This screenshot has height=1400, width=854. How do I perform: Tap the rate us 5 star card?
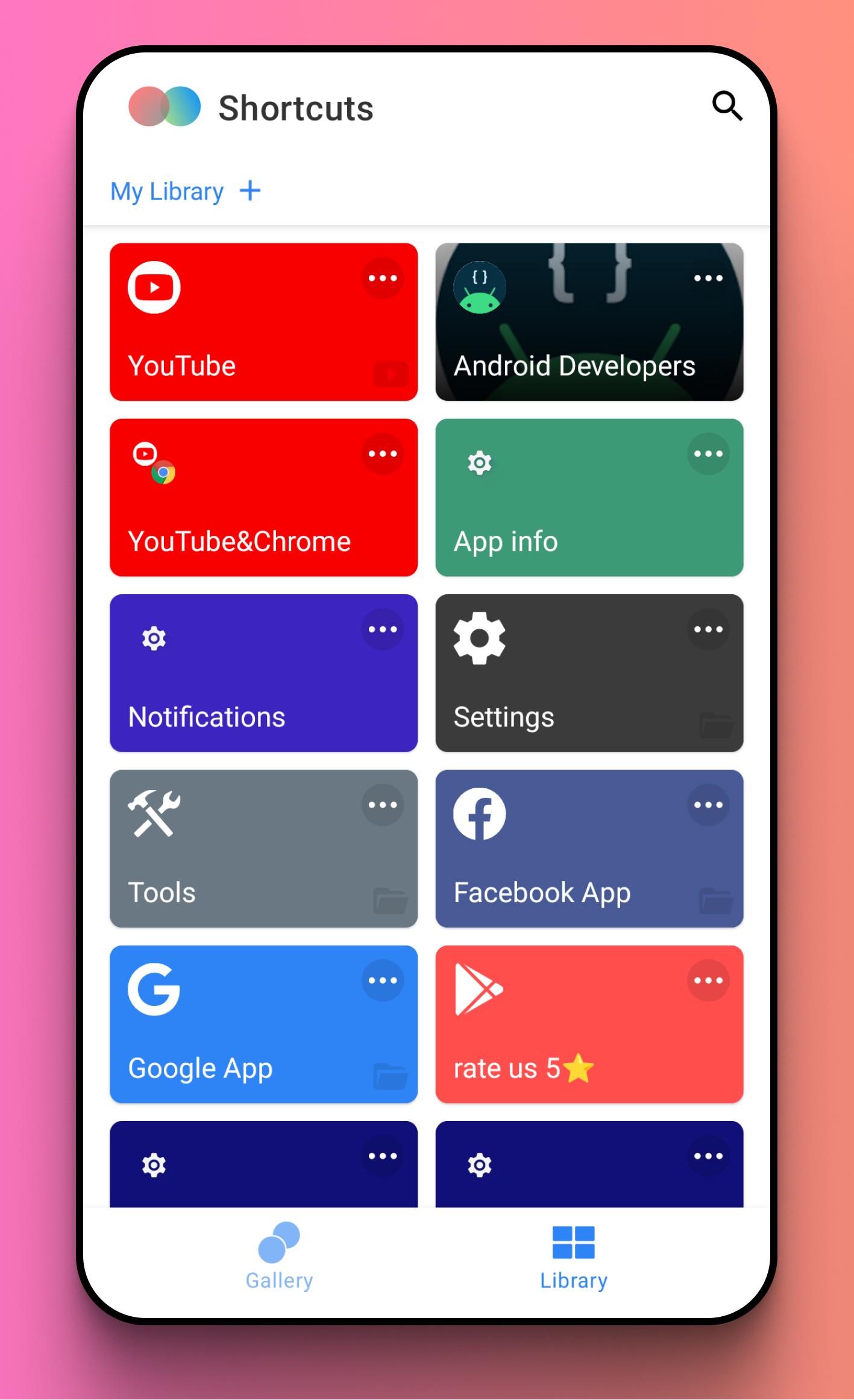(589, 1024)
